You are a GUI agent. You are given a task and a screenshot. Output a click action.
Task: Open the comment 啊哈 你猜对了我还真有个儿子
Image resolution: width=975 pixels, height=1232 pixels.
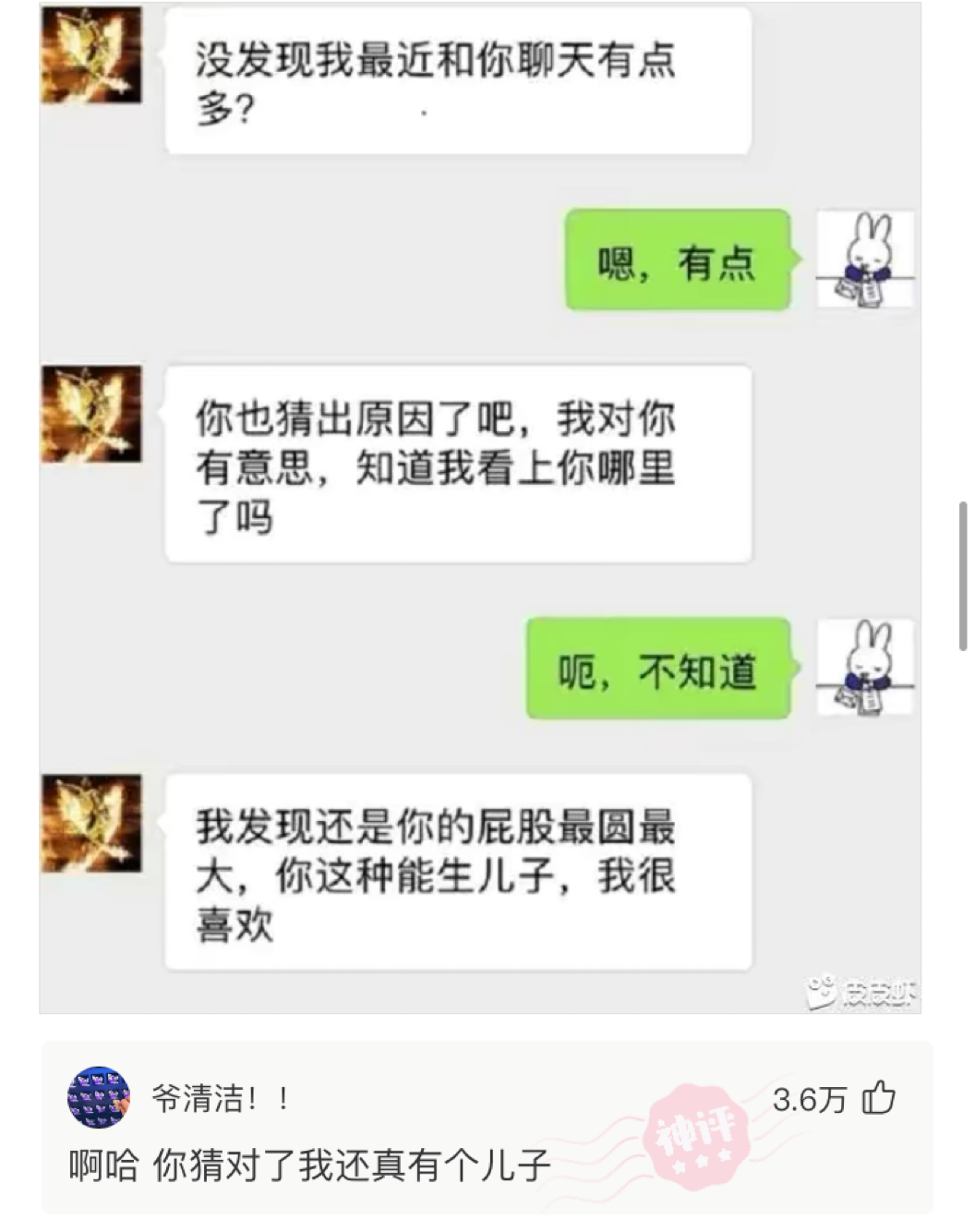310,1166
